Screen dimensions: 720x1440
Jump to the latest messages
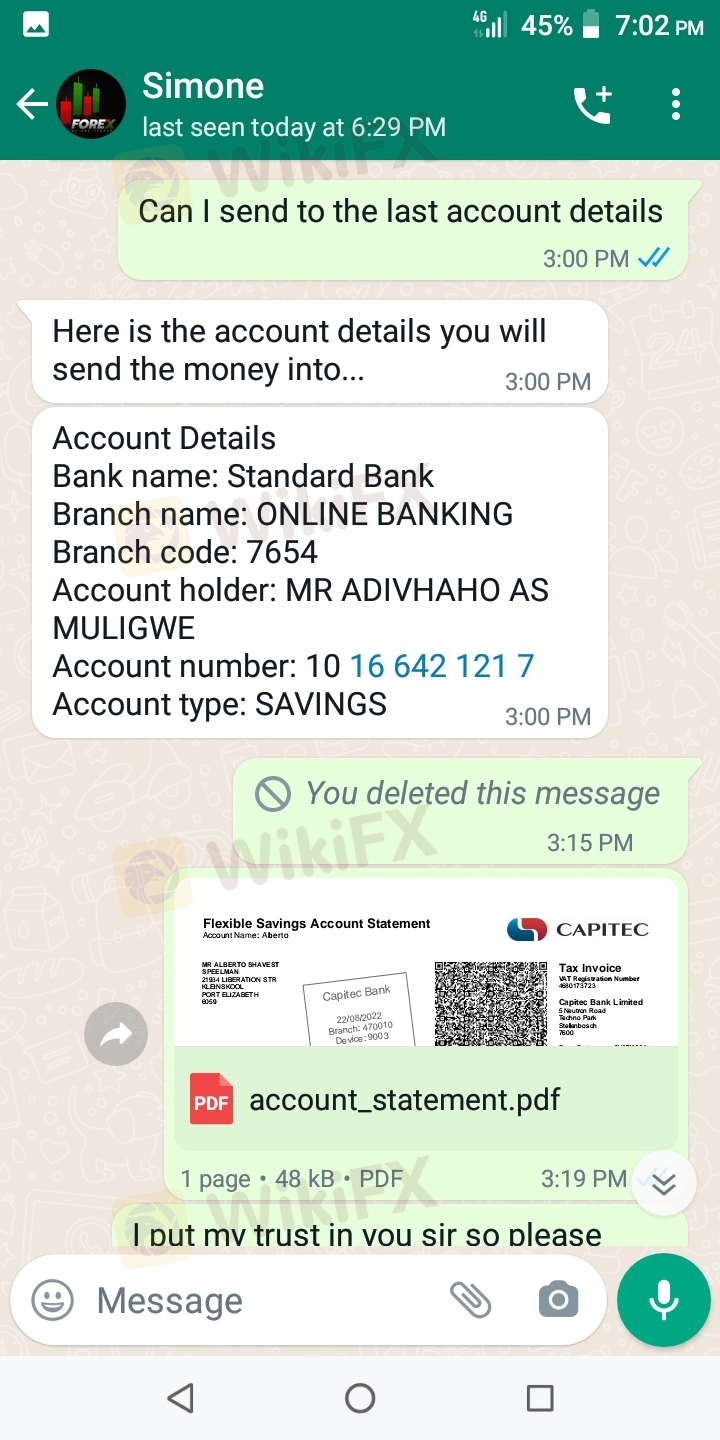[x=664, y=1185]
